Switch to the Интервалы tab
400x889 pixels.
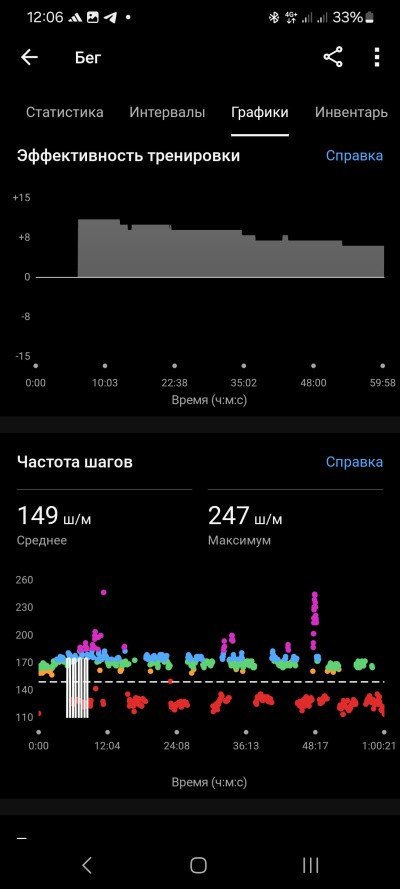point(167,112)
